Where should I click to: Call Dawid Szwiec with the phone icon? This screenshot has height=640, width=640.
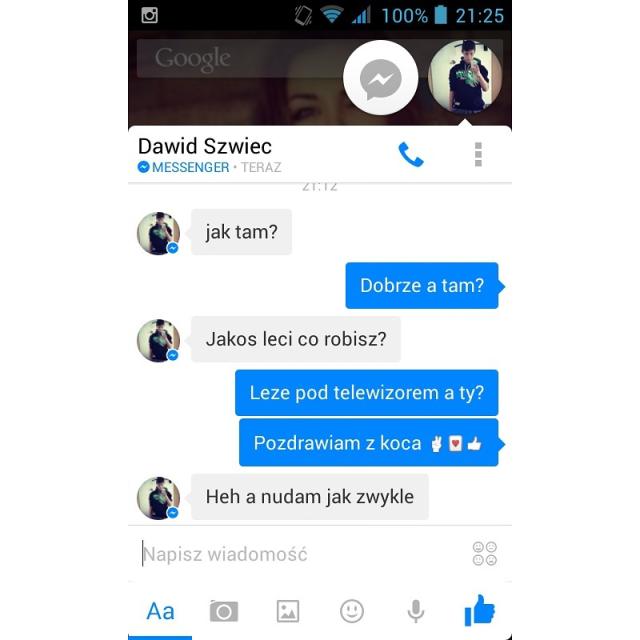410,154
